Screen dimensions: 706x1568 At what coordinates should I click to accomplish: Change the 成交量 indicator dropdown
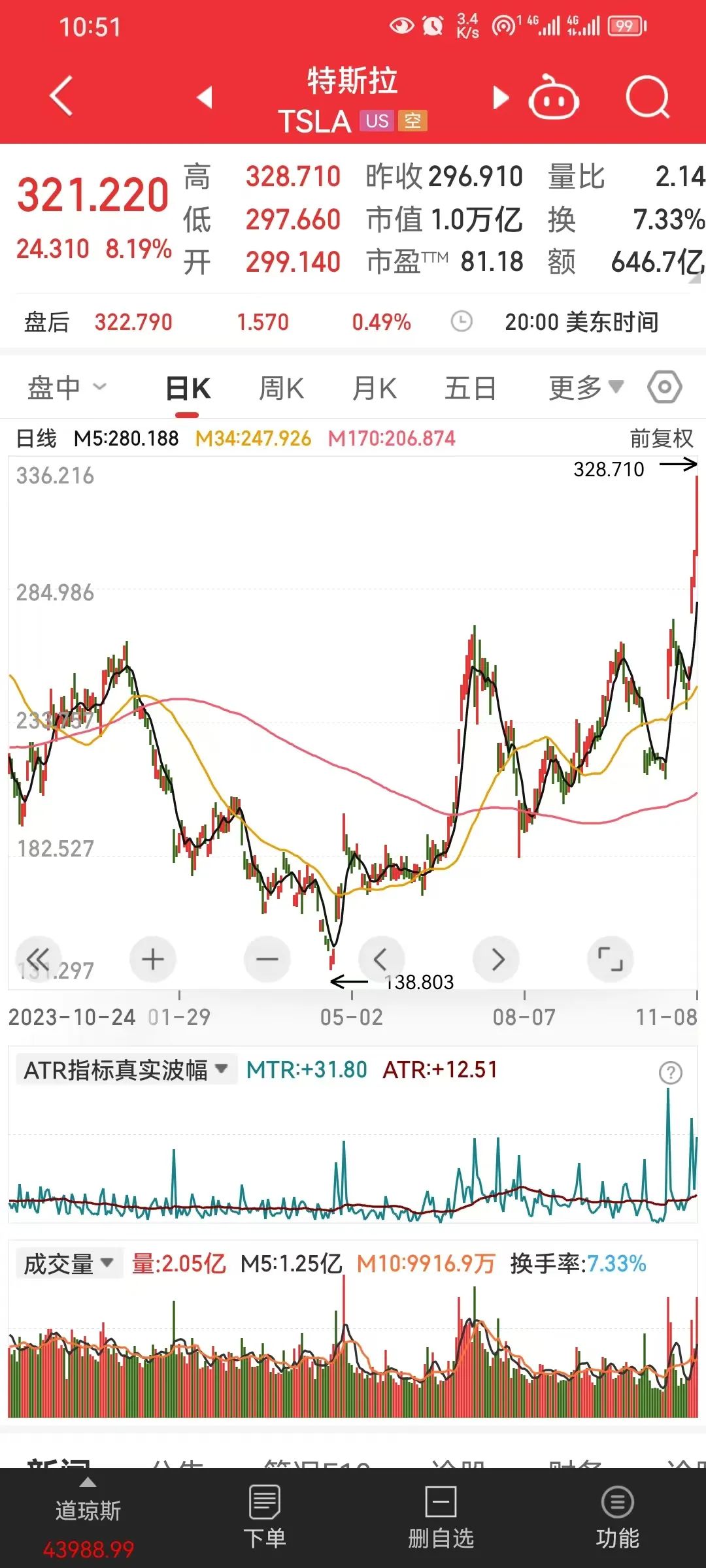tap(69, 1264)
